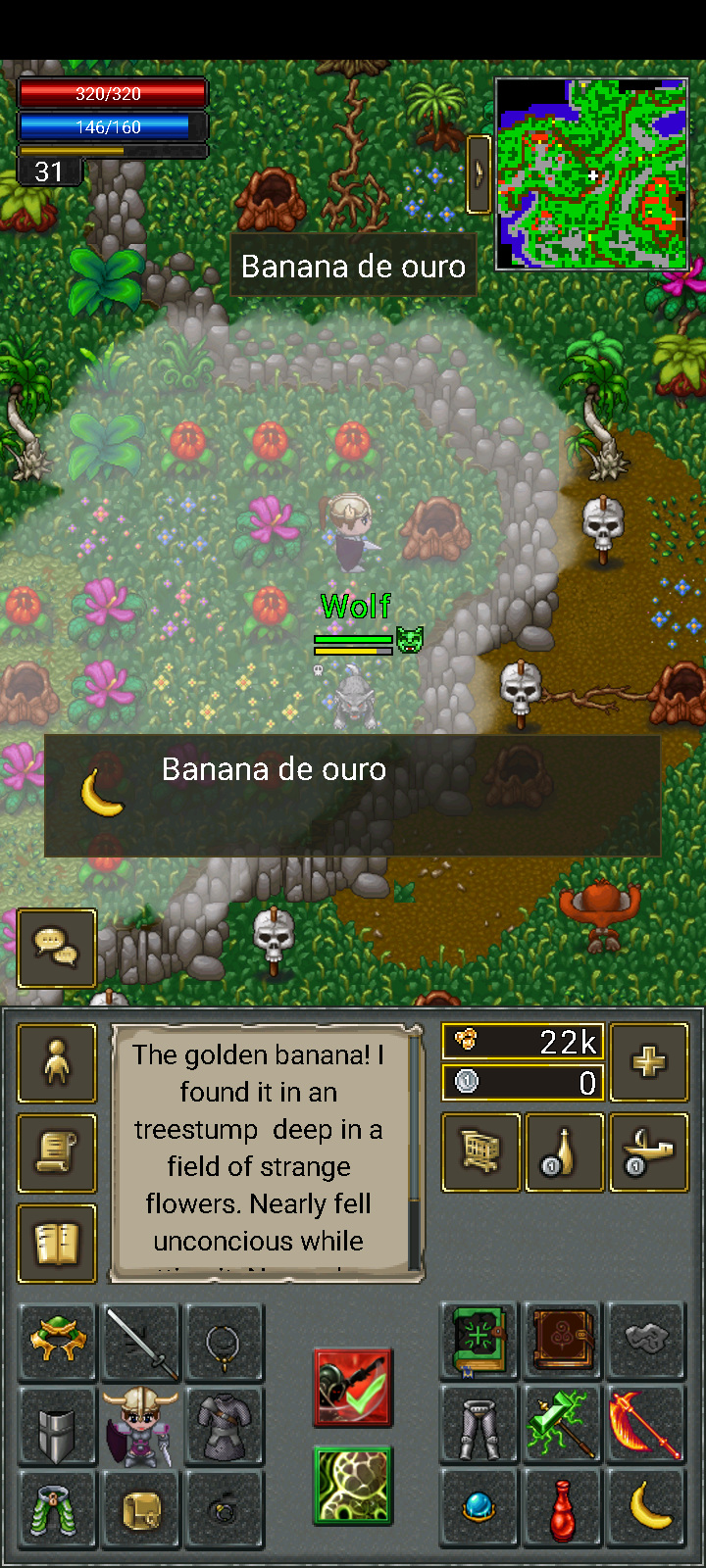Open the chat speech bubble button
706x1568 pixels.
pyautogui.click(x=56, y=947)
